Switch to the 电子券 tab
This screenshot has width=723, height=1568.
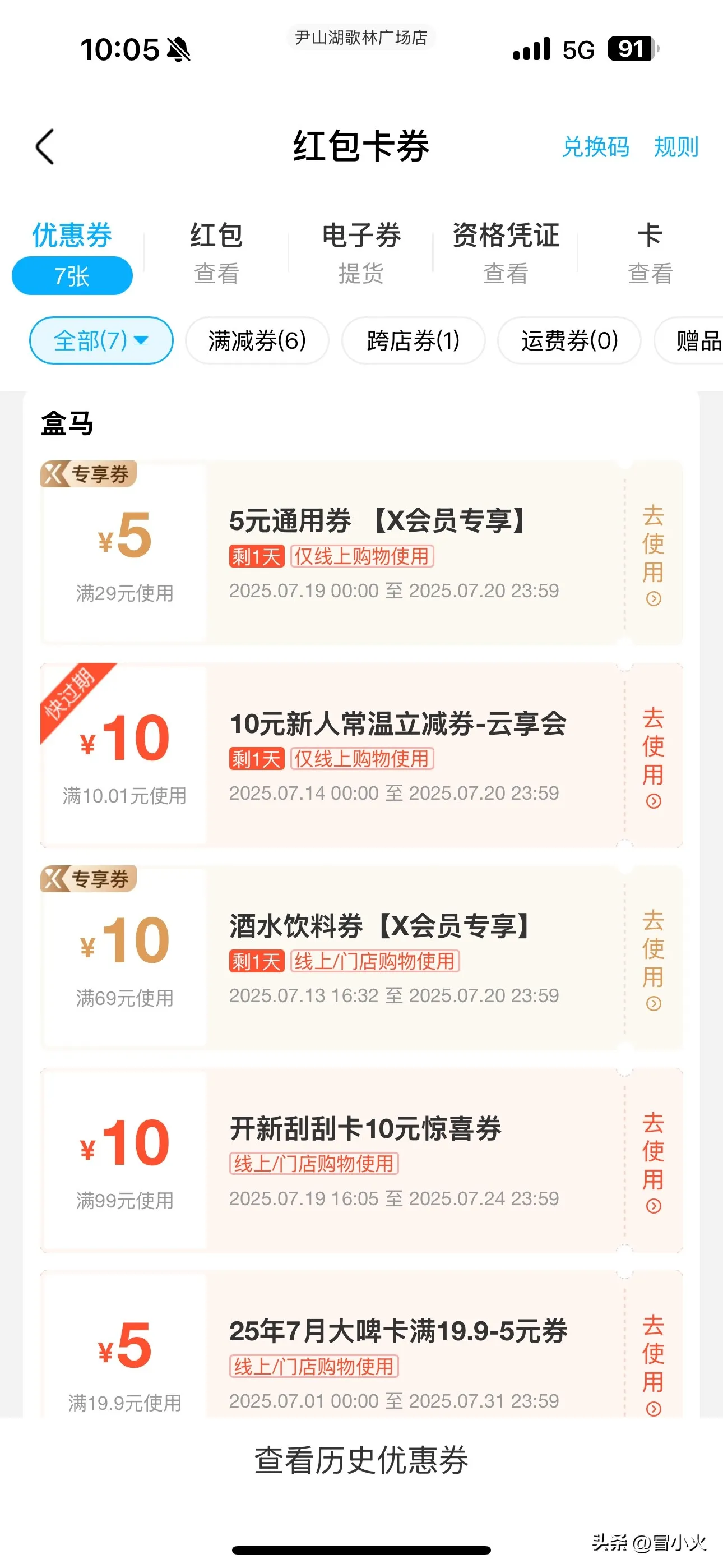tap(361, 252)
